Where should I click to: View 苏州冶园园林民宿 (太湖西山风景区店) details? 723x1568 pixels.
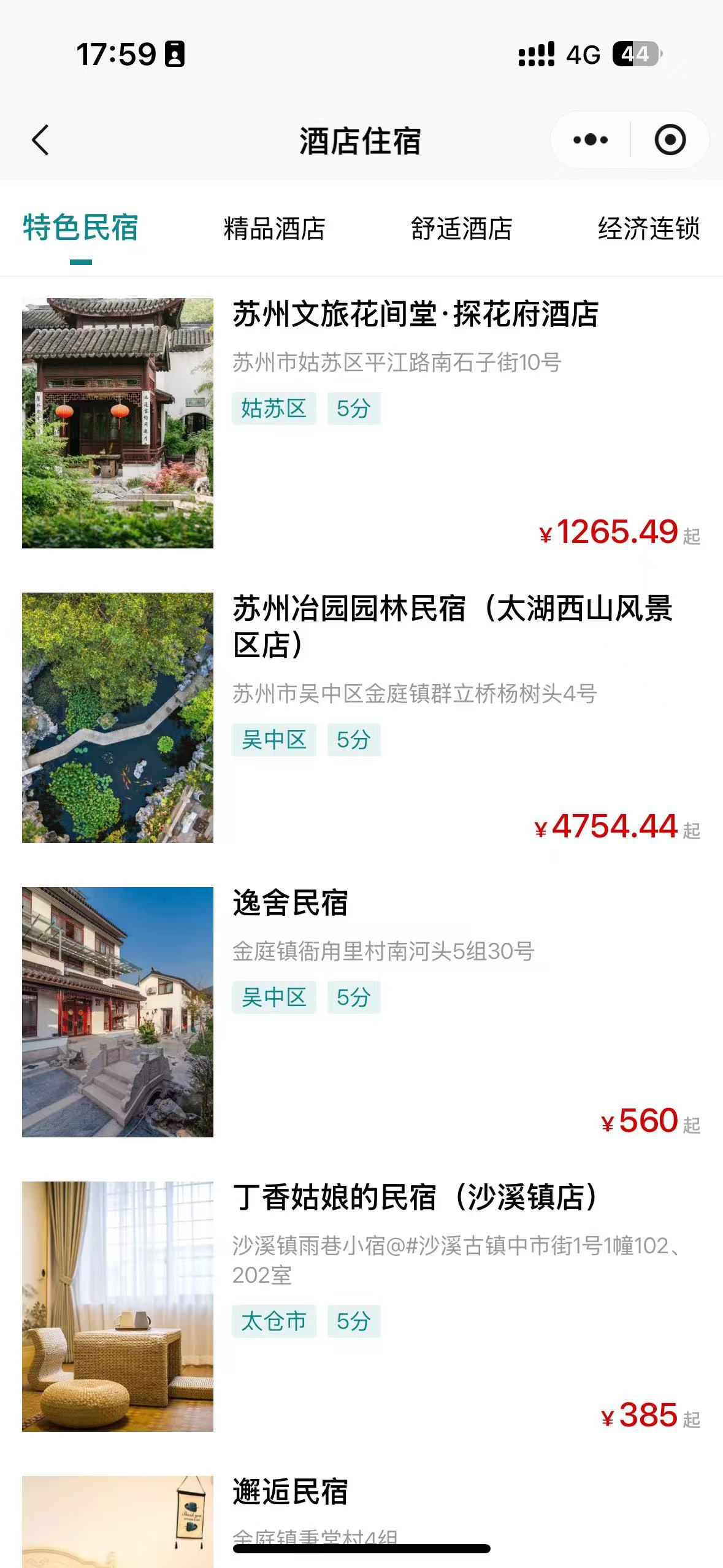(x=452, y=626)
